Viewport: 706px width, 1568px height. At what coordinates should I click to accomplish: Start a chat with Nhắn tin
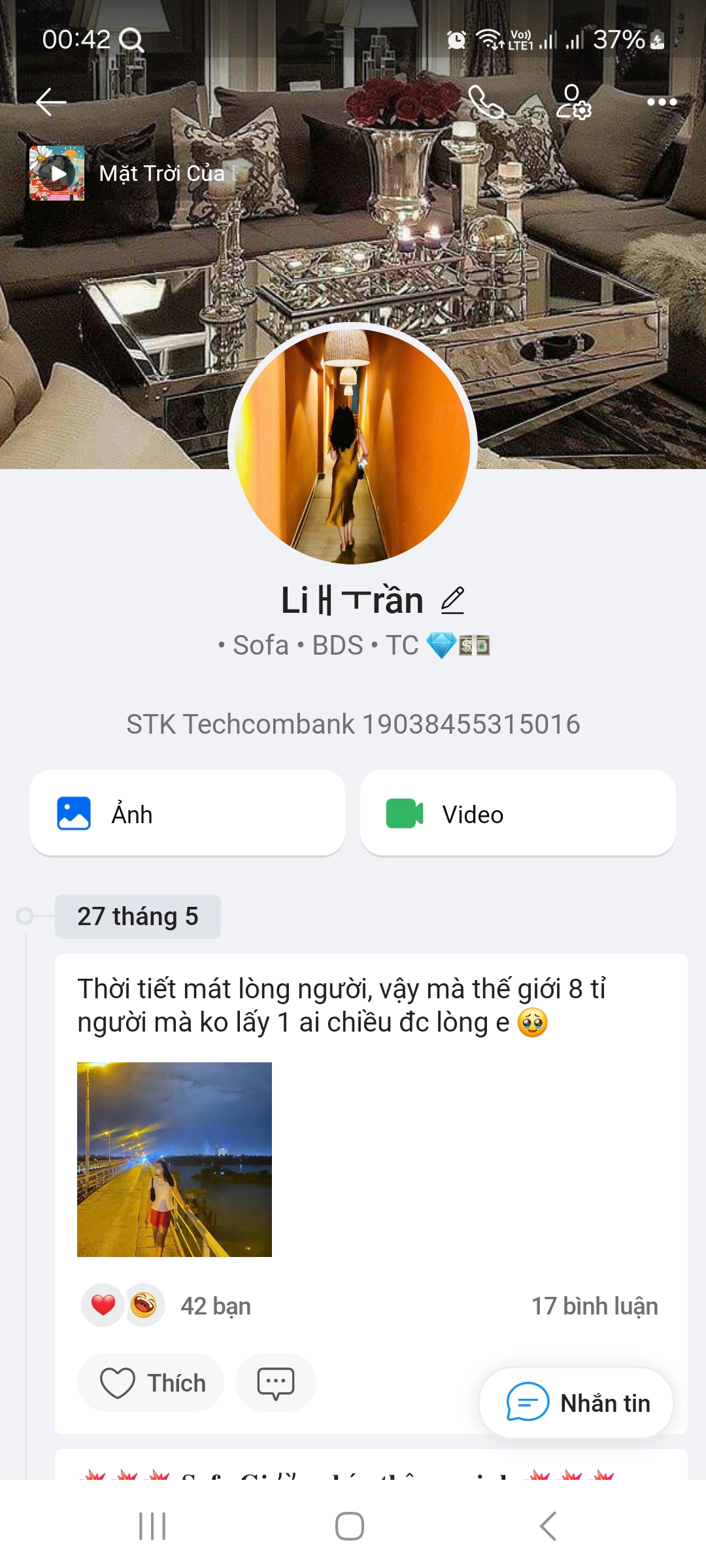(x=577, y=1403)
